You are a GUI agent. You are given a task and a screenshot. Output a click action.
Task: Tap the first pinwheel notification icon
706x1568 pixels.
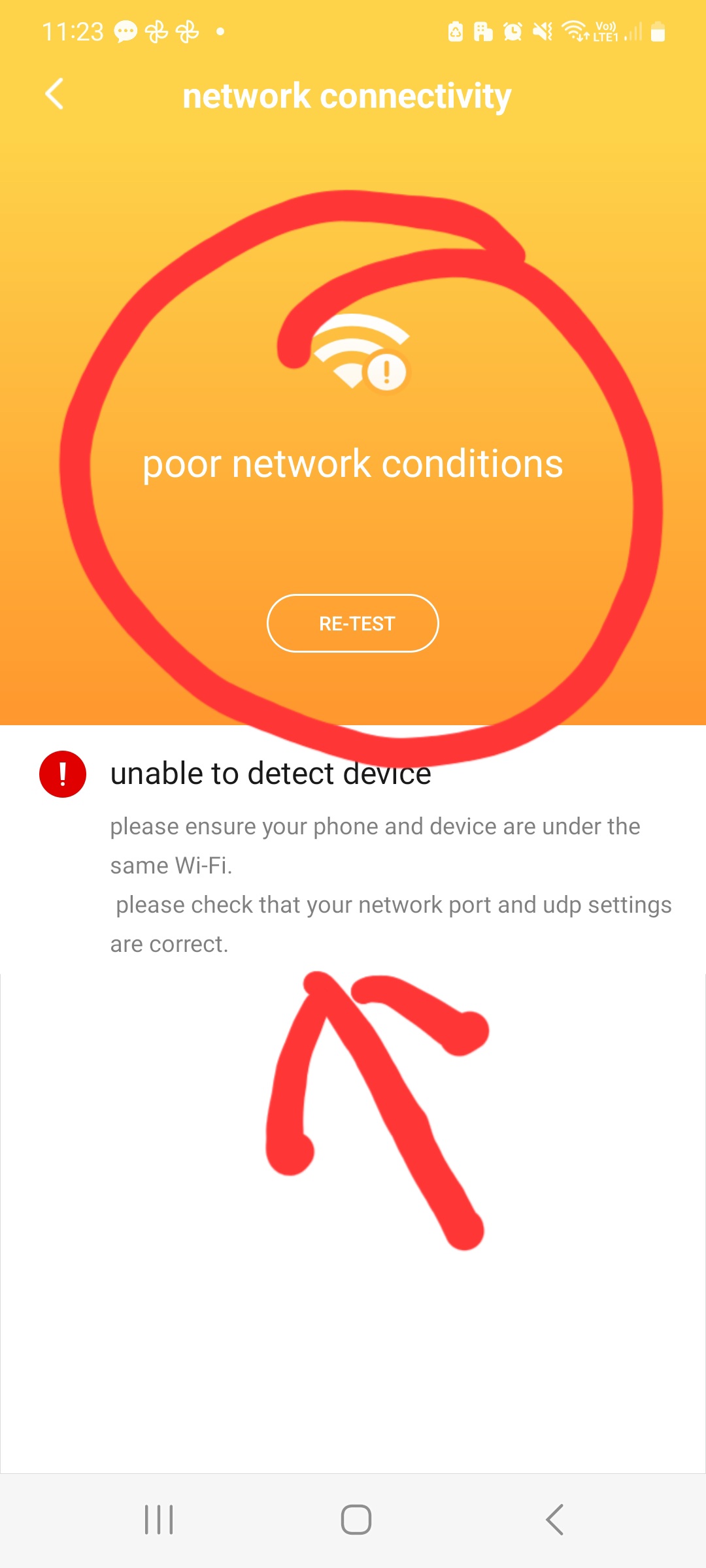[156, 30]
